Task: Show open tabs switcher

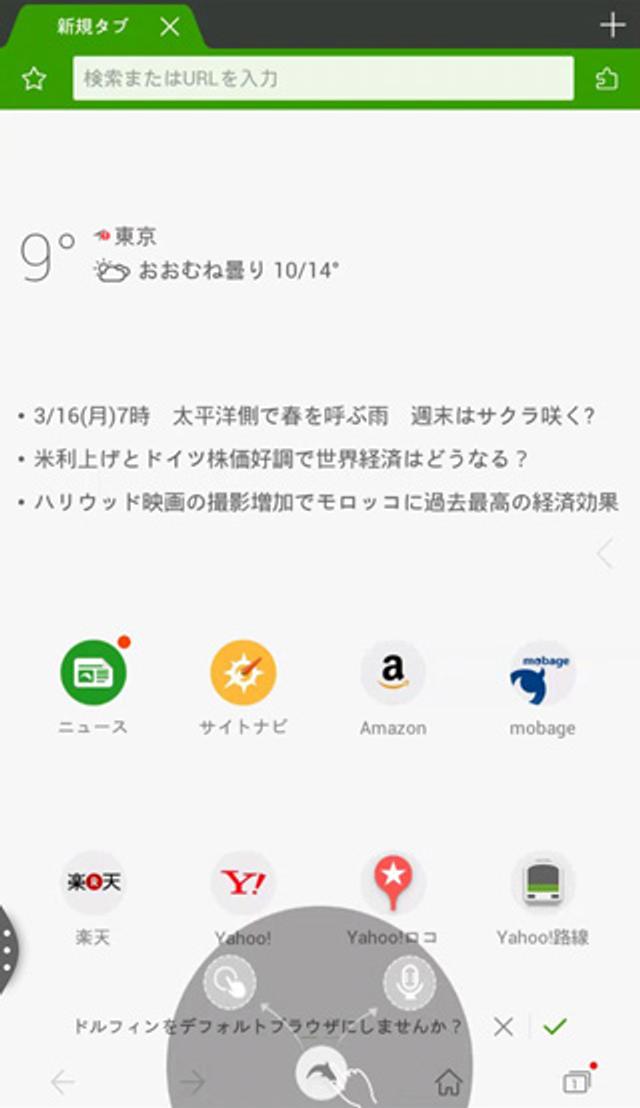Action: click(x=576, y=1081)
